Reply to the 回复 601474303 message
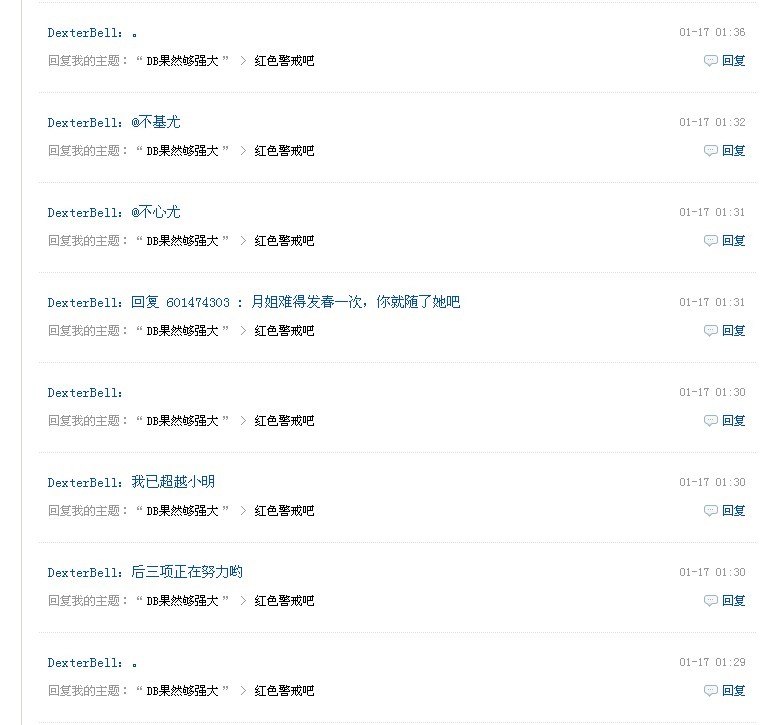Image resolution: width=773 pixels, height=725 pixels. click(733, 331)
